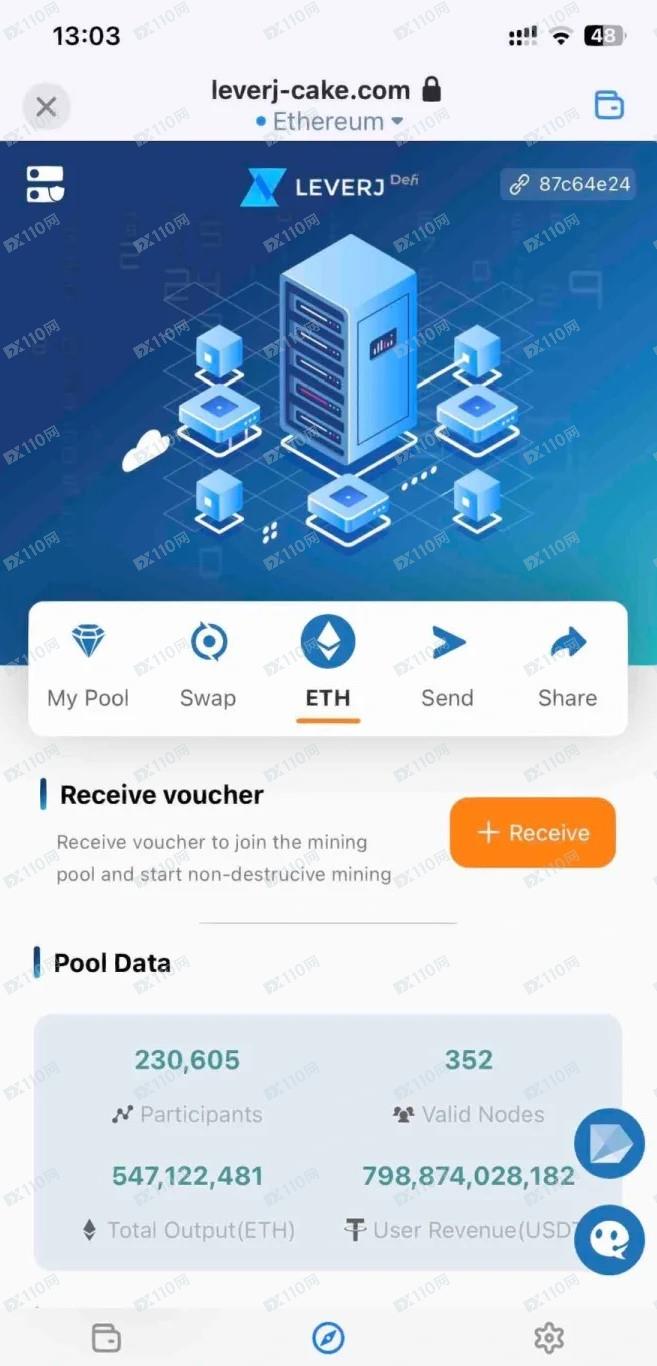Open settings from bottom bar
This screenshot has width=657, height=1366.
pyautogui.click(x=549, y=1337)
